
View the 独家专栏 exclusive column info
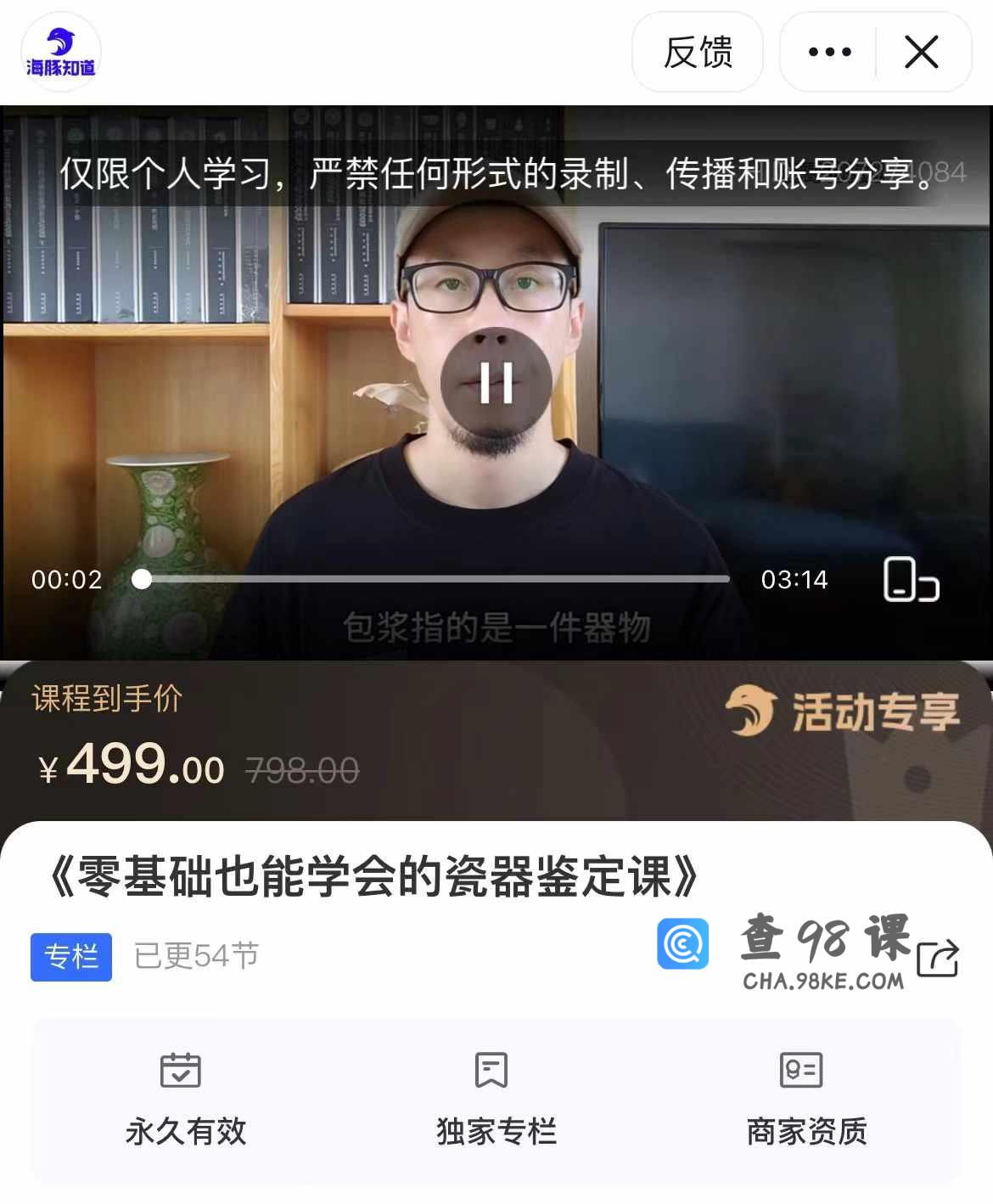pyautogui.click(x=496, y=1100)
